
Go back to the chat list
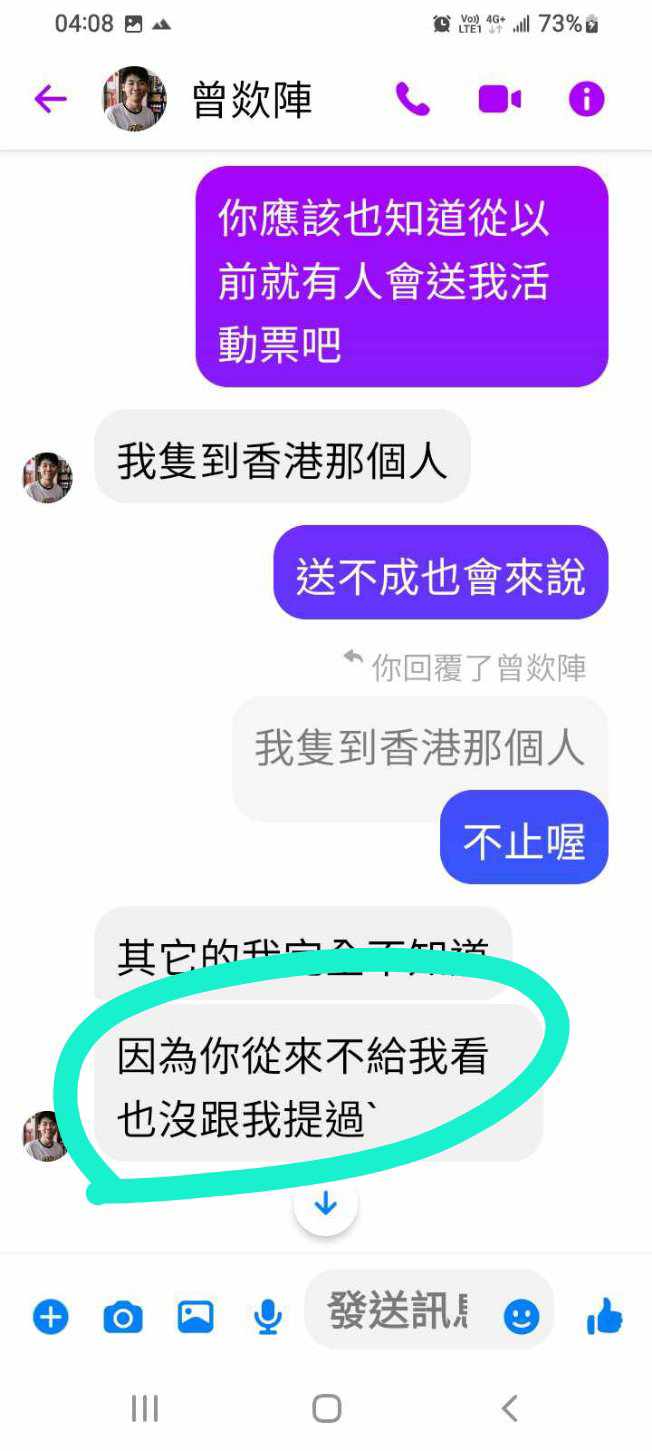50,99
